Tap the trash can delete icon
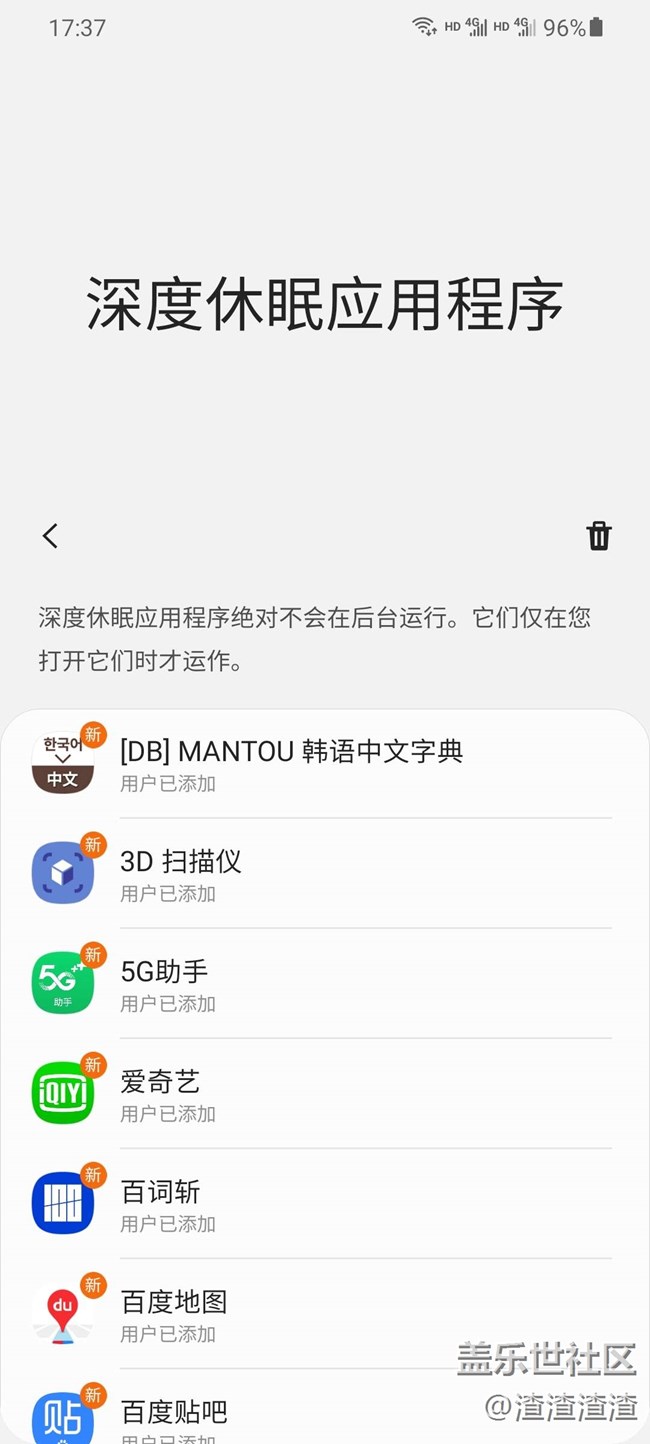Image resolution: width=650 pixels, height=1444 pixels. pos(599,536)
